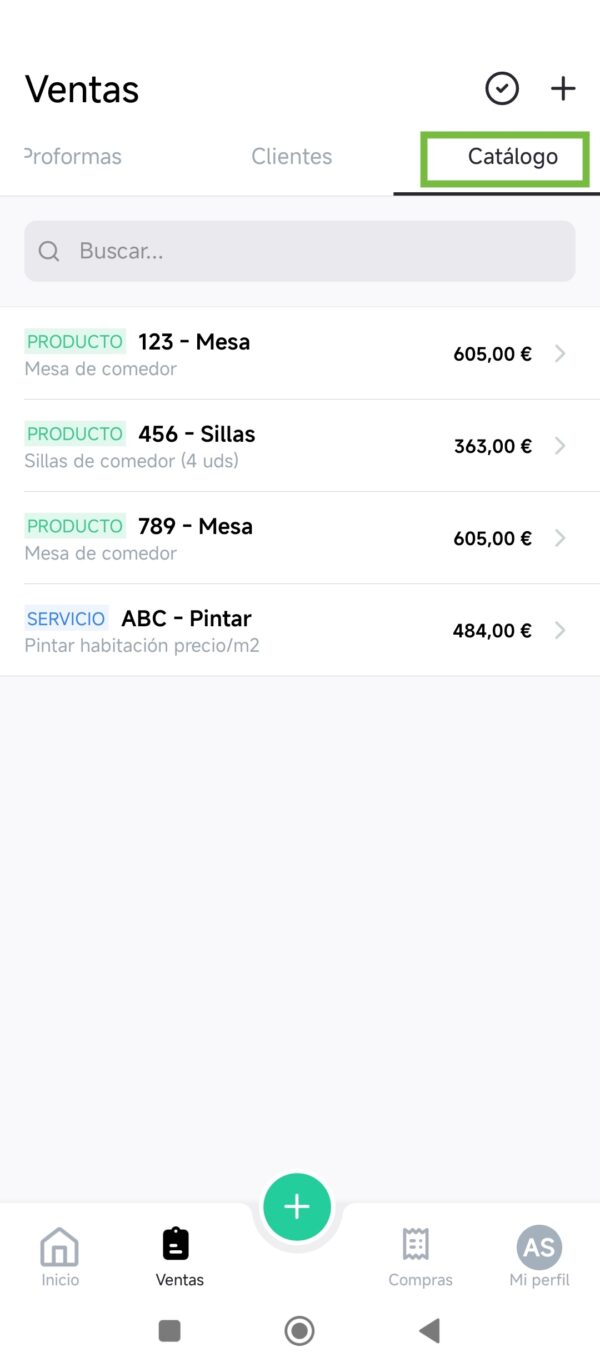Switch to the Proformas tab
Screen dimensions: 600x1367
coord(72,157)
